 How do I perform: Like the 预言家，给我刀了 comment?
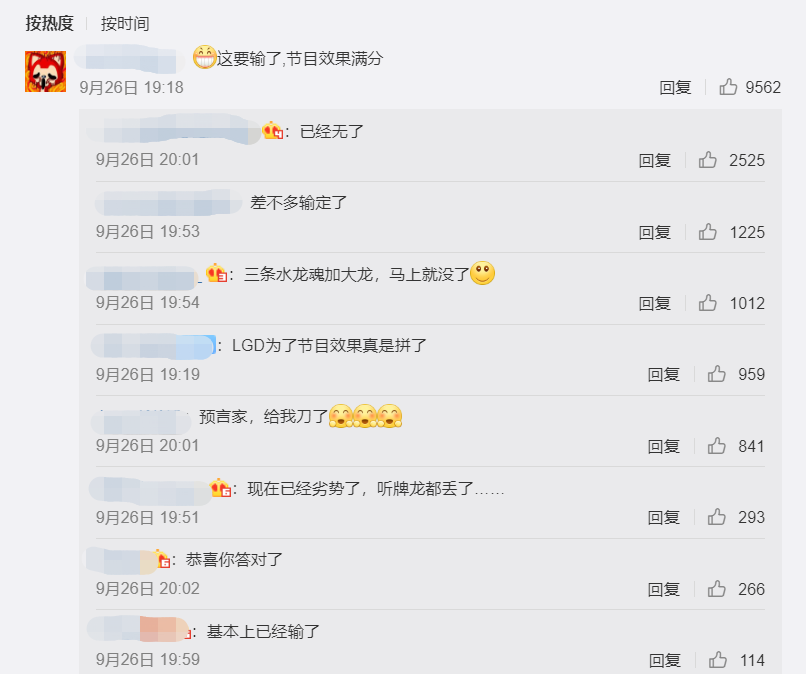coord(717,446)
